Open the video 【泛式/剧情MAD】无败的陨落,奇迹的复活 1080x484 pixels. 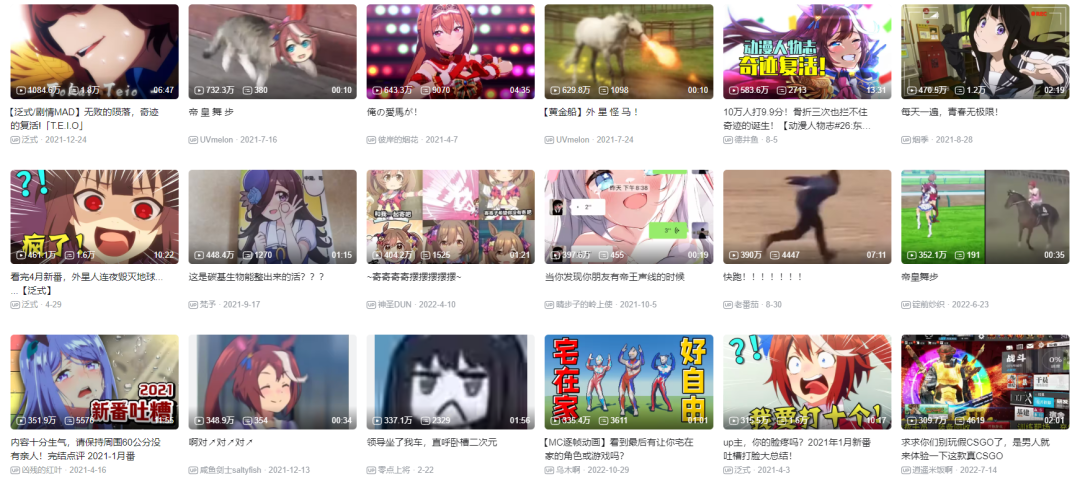94,51
